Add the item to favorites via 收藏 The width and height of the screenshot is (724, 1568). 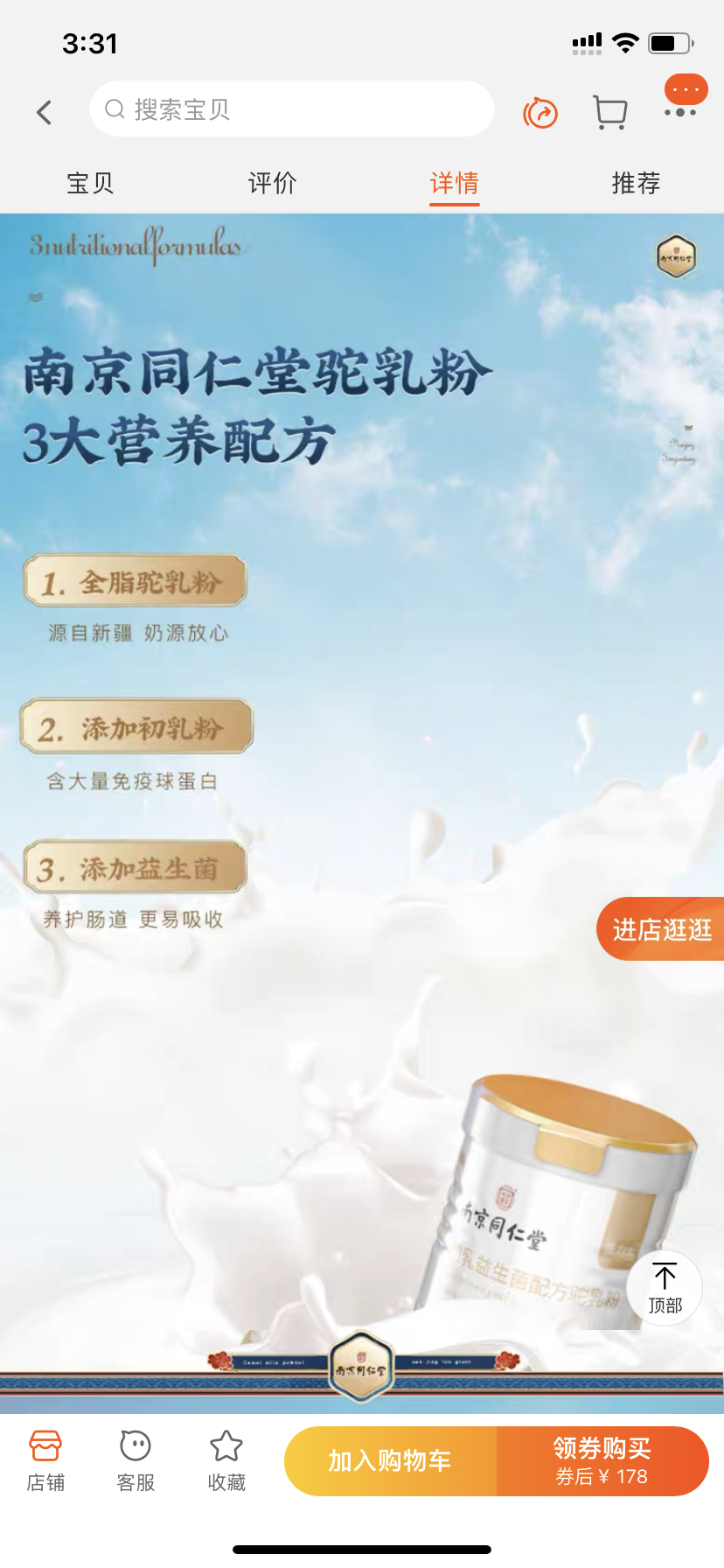pos(226,1459)
